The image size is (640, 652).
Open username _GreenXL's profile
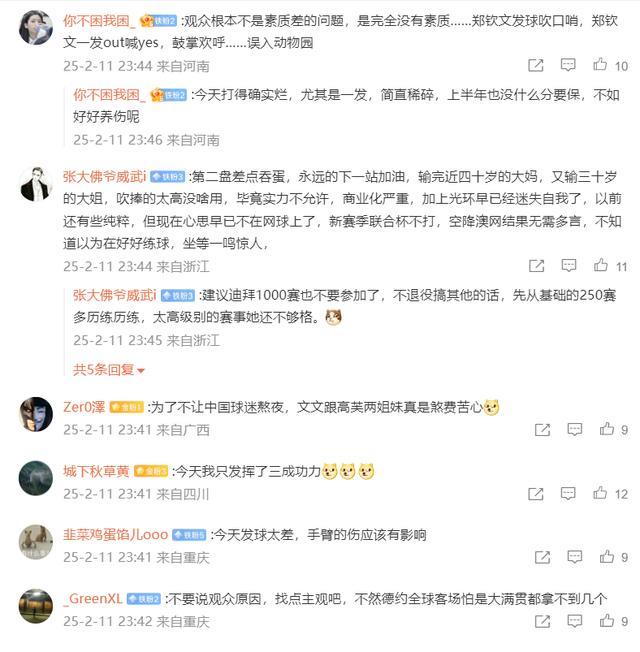[92, 598]
